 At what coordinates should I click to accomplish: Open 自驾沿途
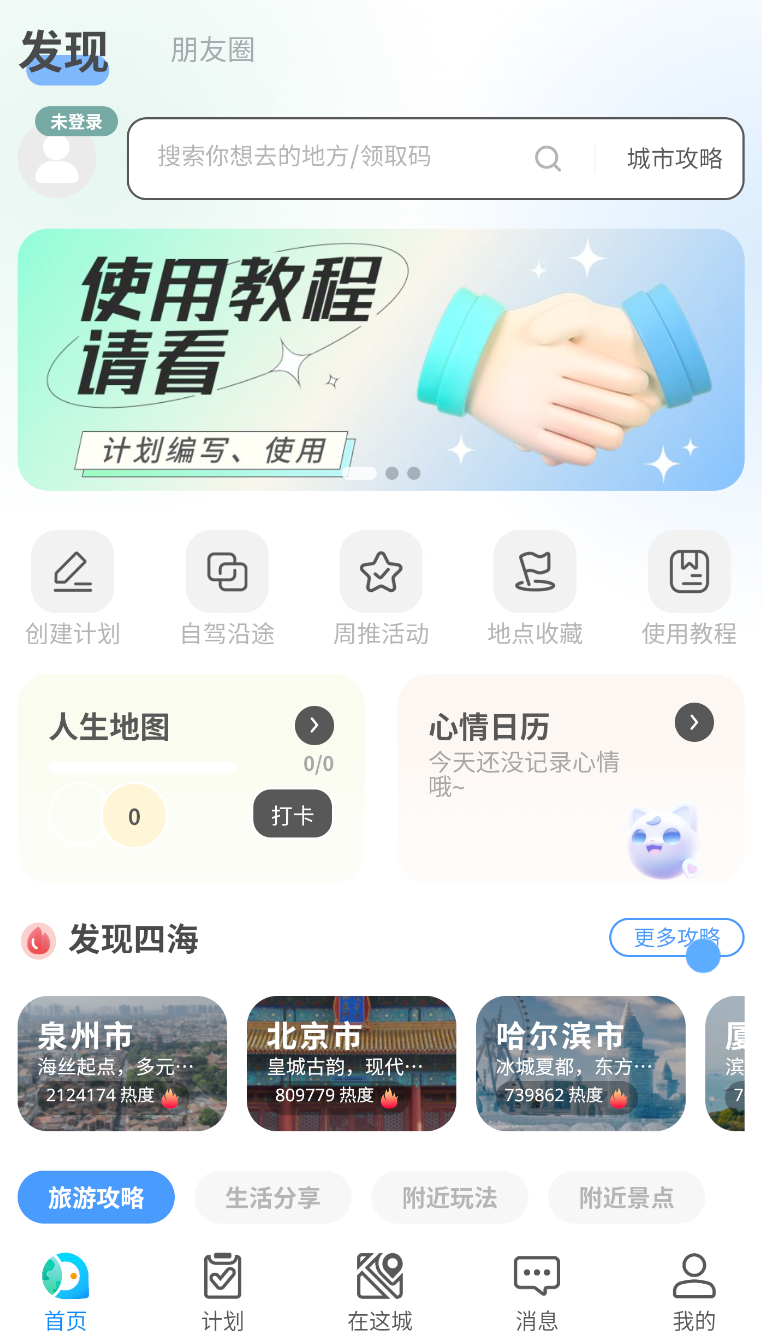[x=227, y=589]
